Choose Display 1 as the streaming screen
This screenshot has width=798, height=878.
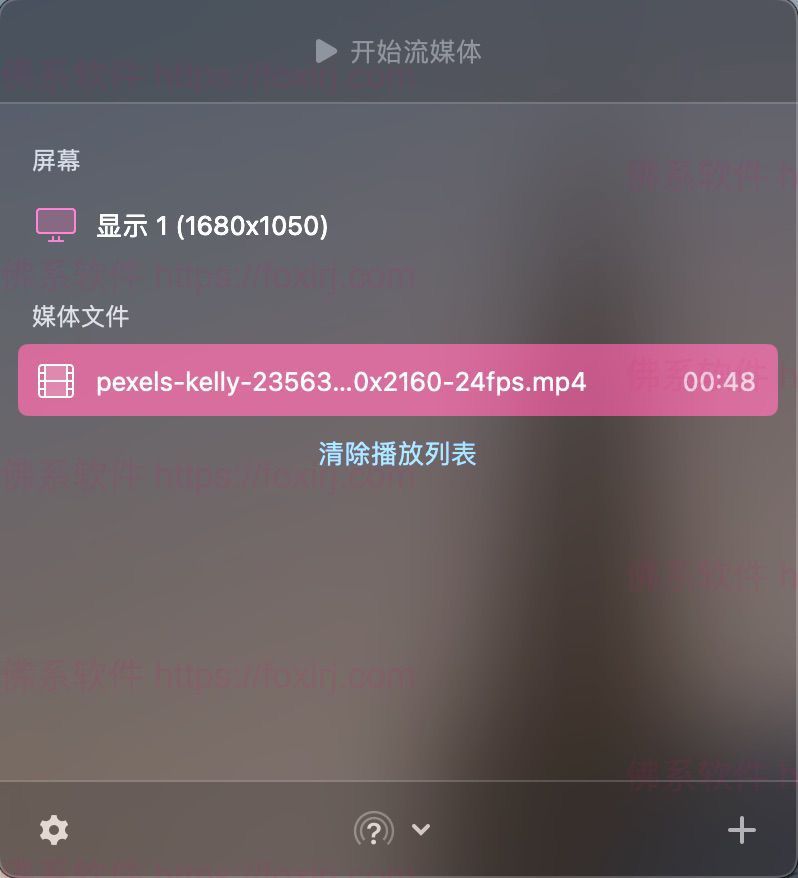click(211, 224)
